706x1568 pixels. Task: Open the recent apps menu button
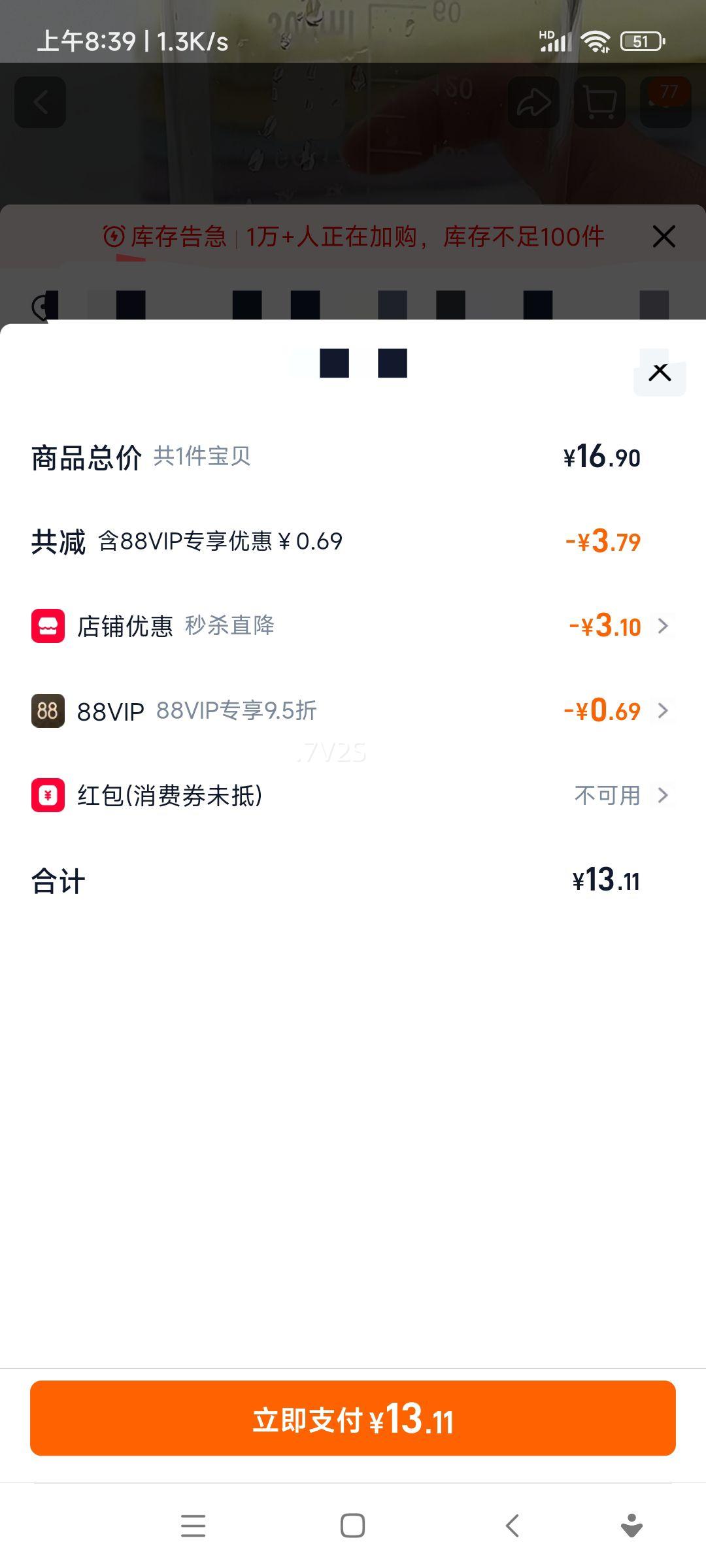(x=193, y=1526)
